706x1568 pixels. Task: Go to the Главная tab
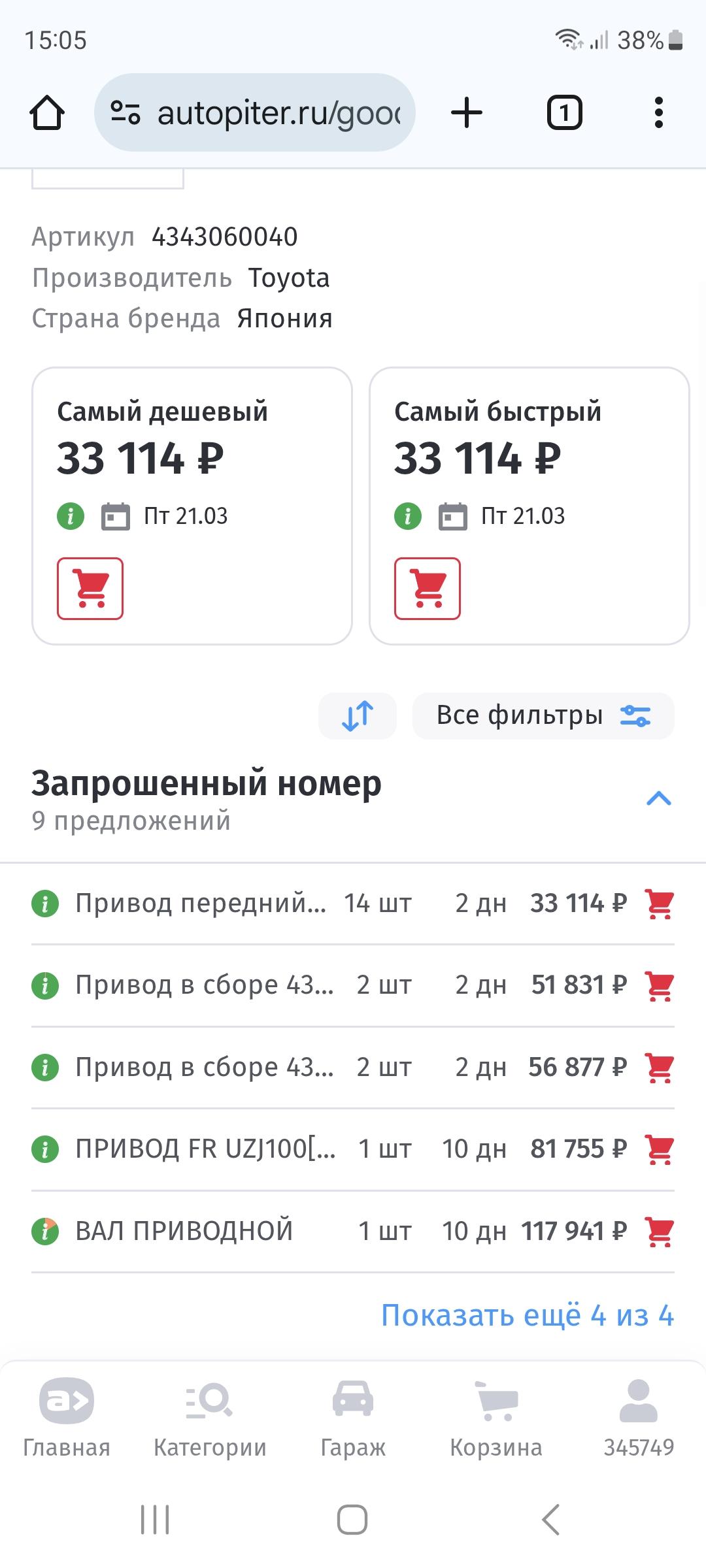[x=67, y=1419]
